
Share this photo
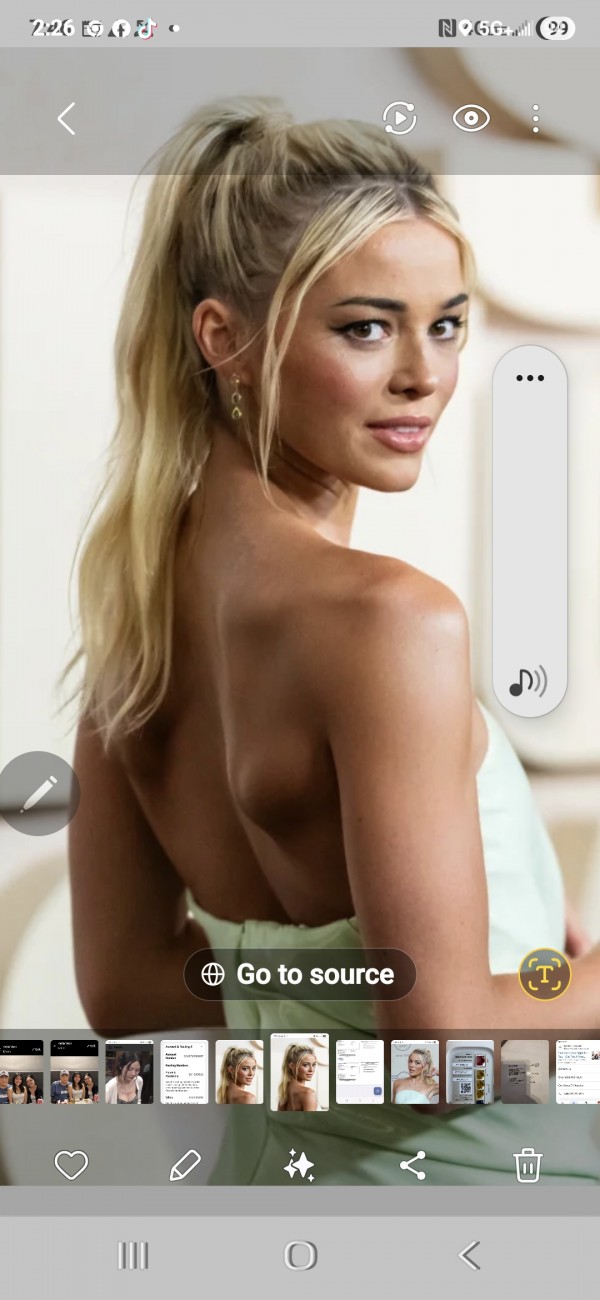coord(413,1165)
